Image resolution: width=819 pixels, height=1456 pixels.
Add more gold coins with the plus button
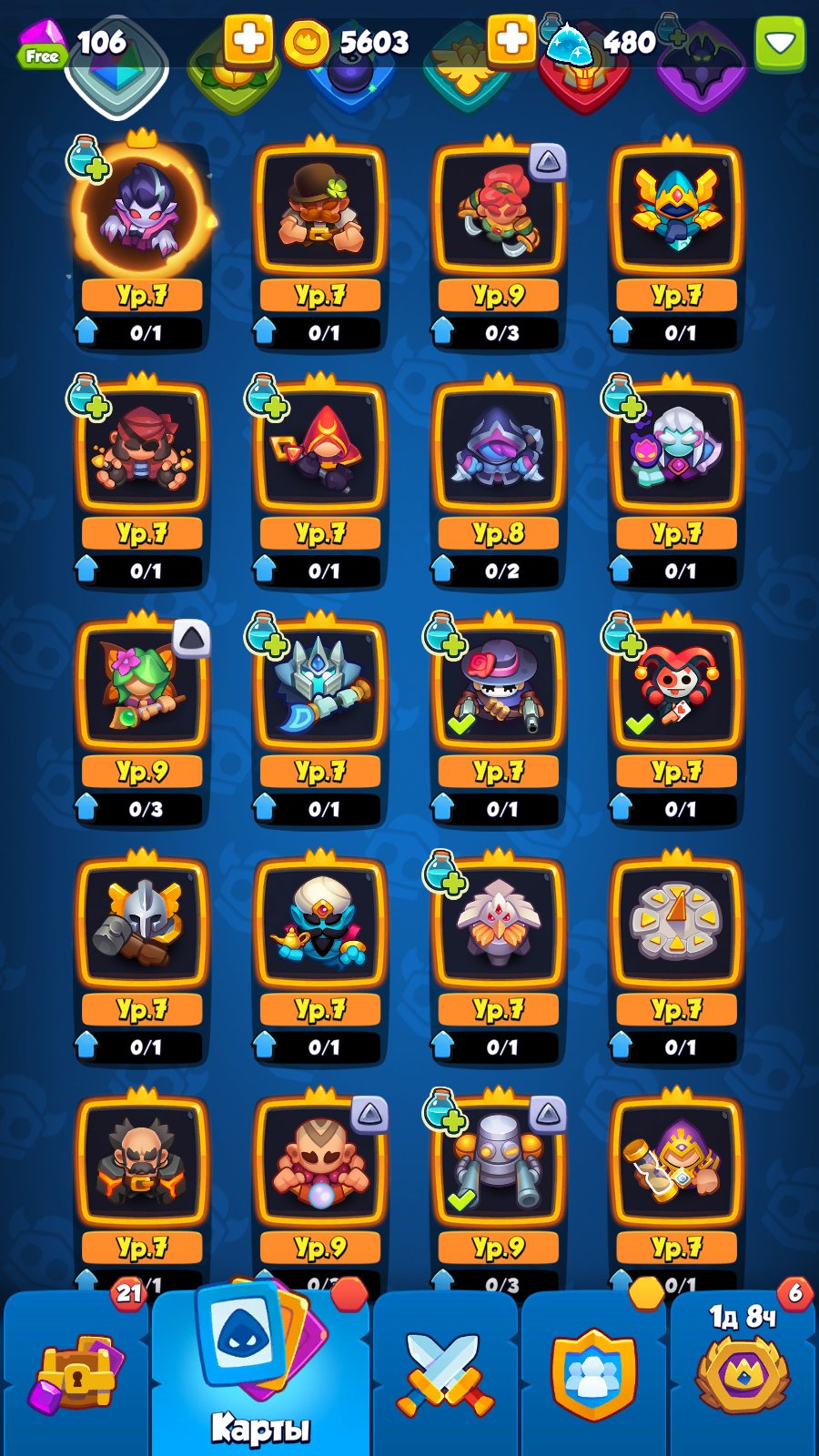pos(248,40)
